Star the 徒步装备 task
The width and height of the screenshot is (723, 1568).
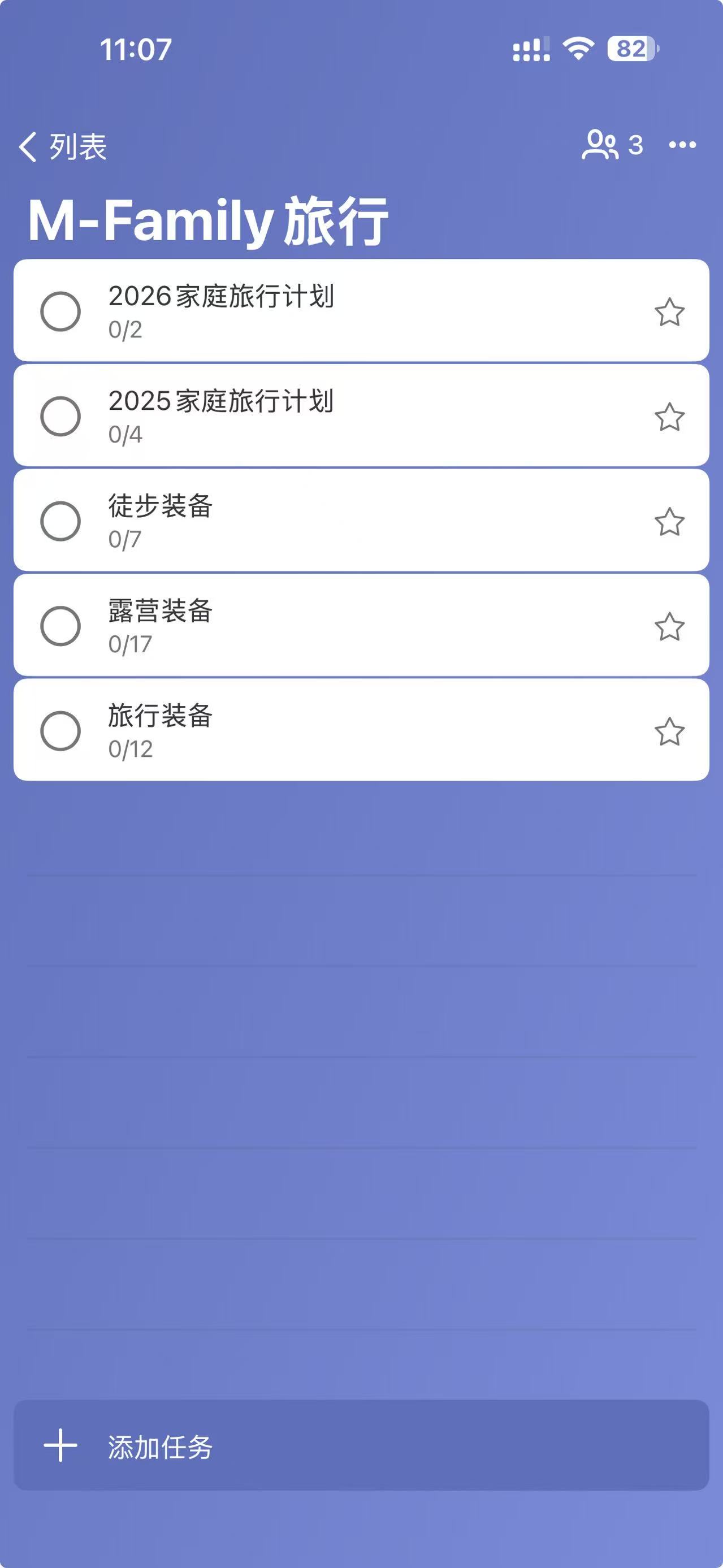click(x=668, y=522)
